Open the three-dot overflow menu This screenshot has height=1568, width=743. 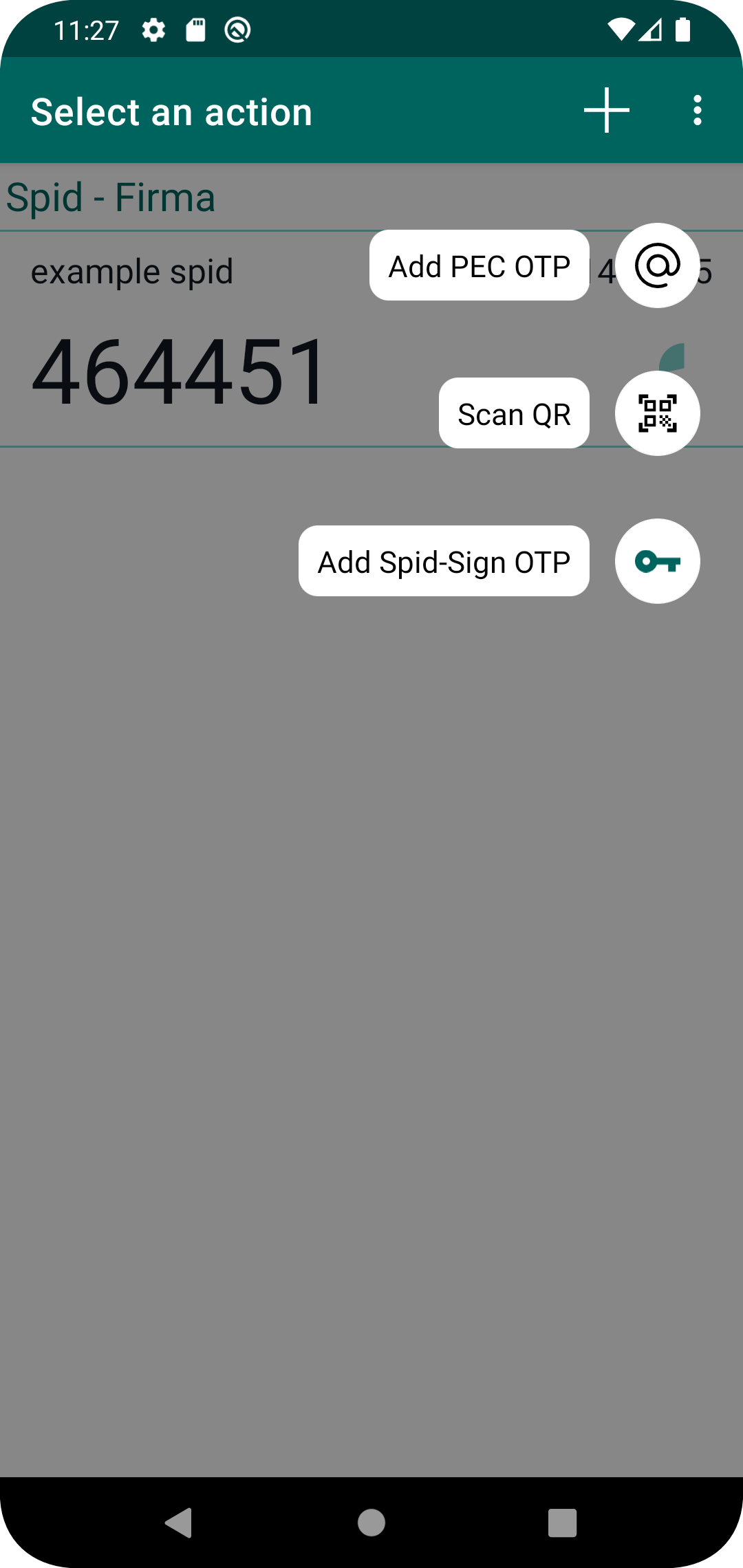(x=698, y=110)
